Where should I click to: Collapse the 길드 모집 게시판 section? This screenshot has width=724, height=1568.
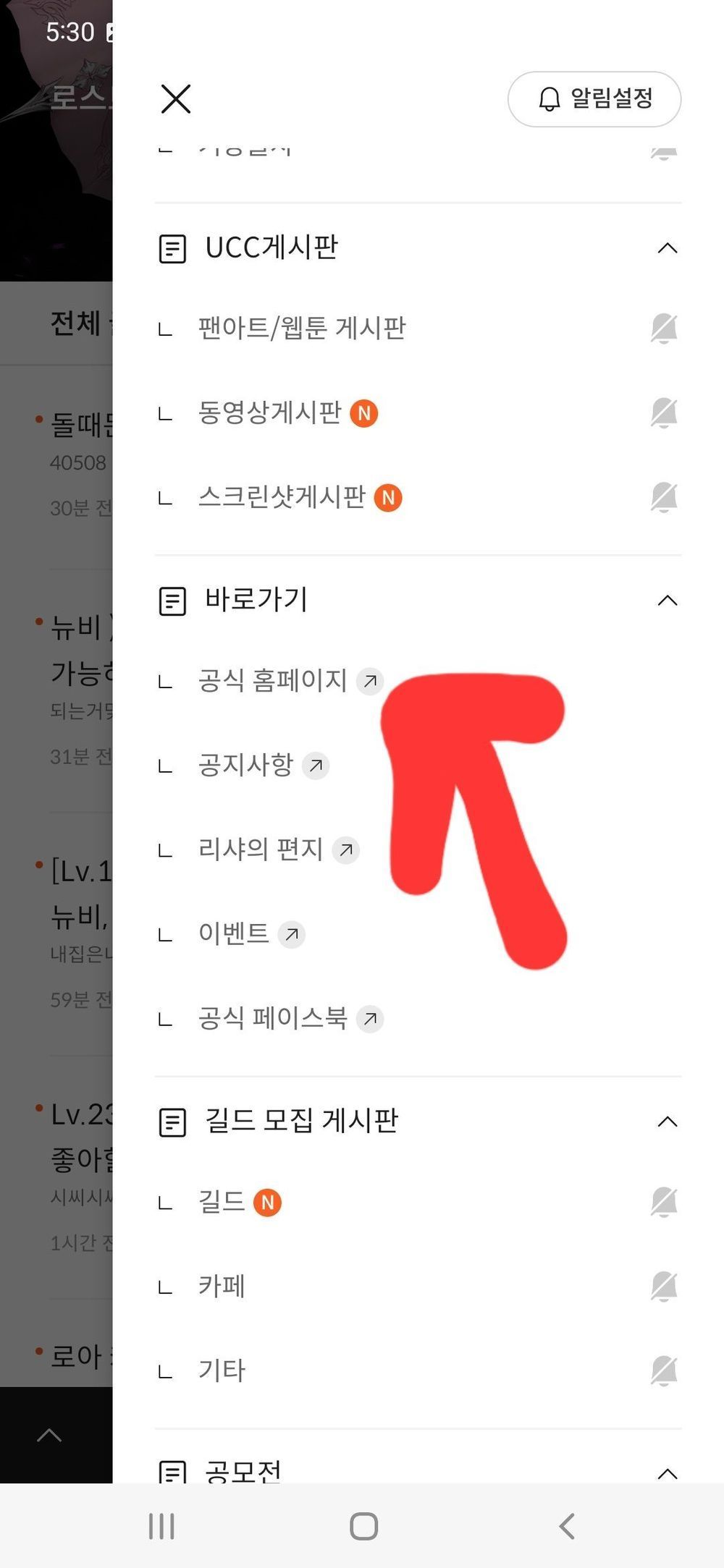coord(667,1120)
